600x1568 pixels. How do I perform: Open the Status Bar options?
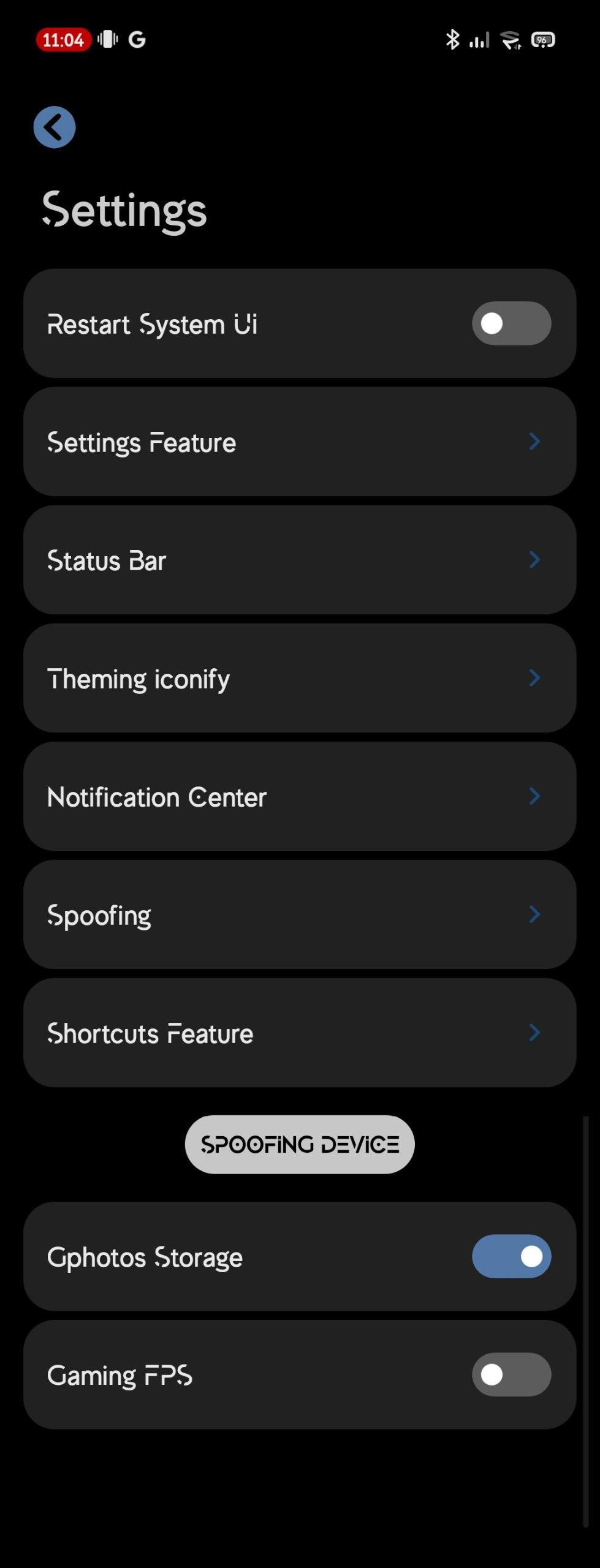click(299, 560)
